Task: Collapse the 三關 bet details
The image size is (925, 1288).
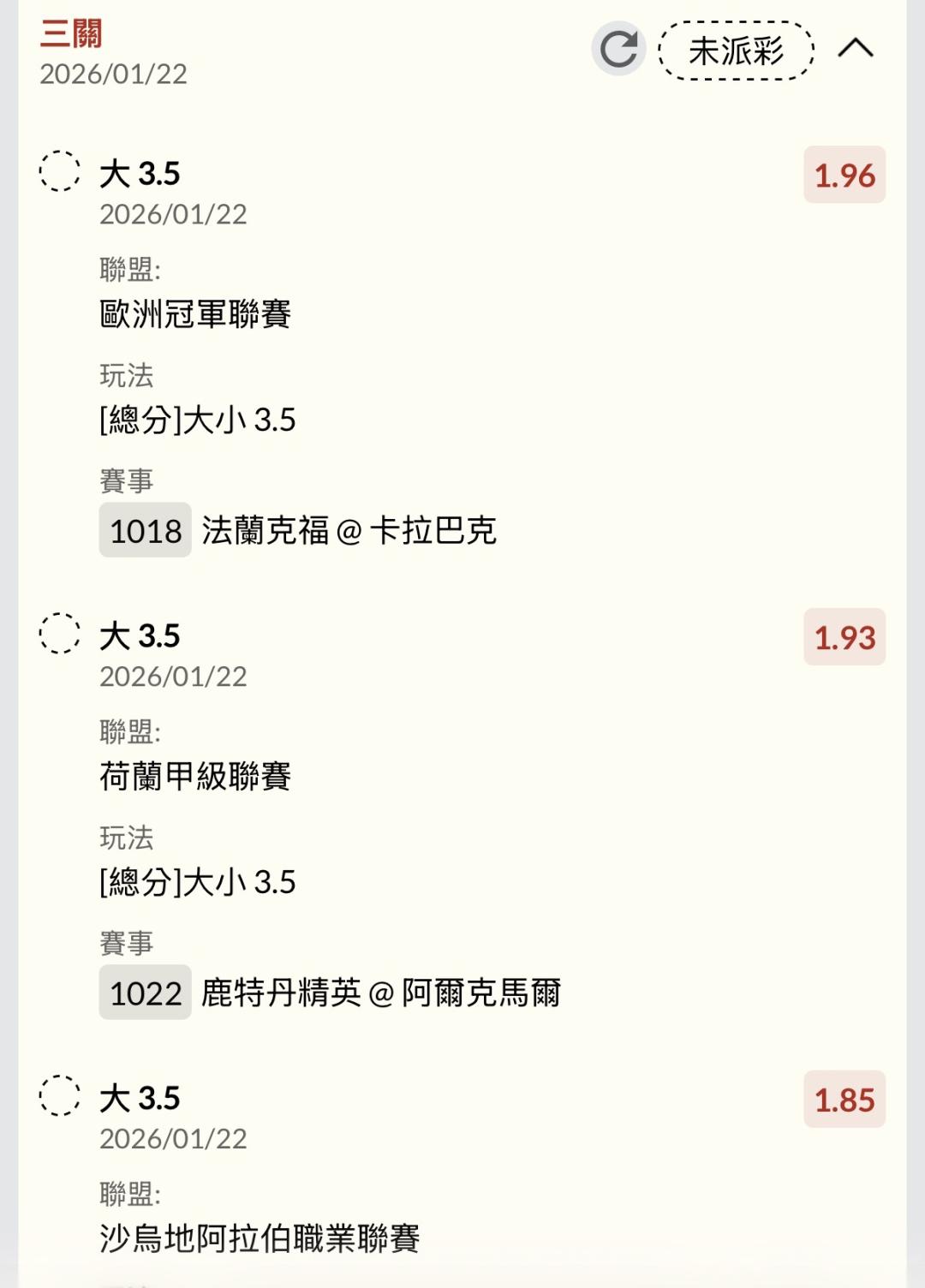Action: [855, 49]
